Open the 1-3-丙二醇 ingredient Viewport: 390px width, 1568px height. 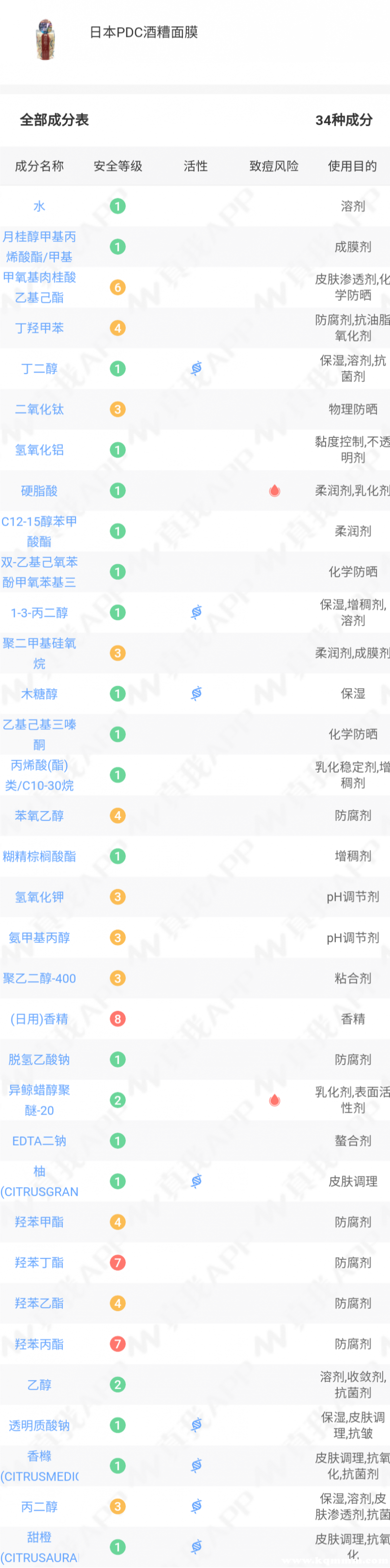(39, 612)
